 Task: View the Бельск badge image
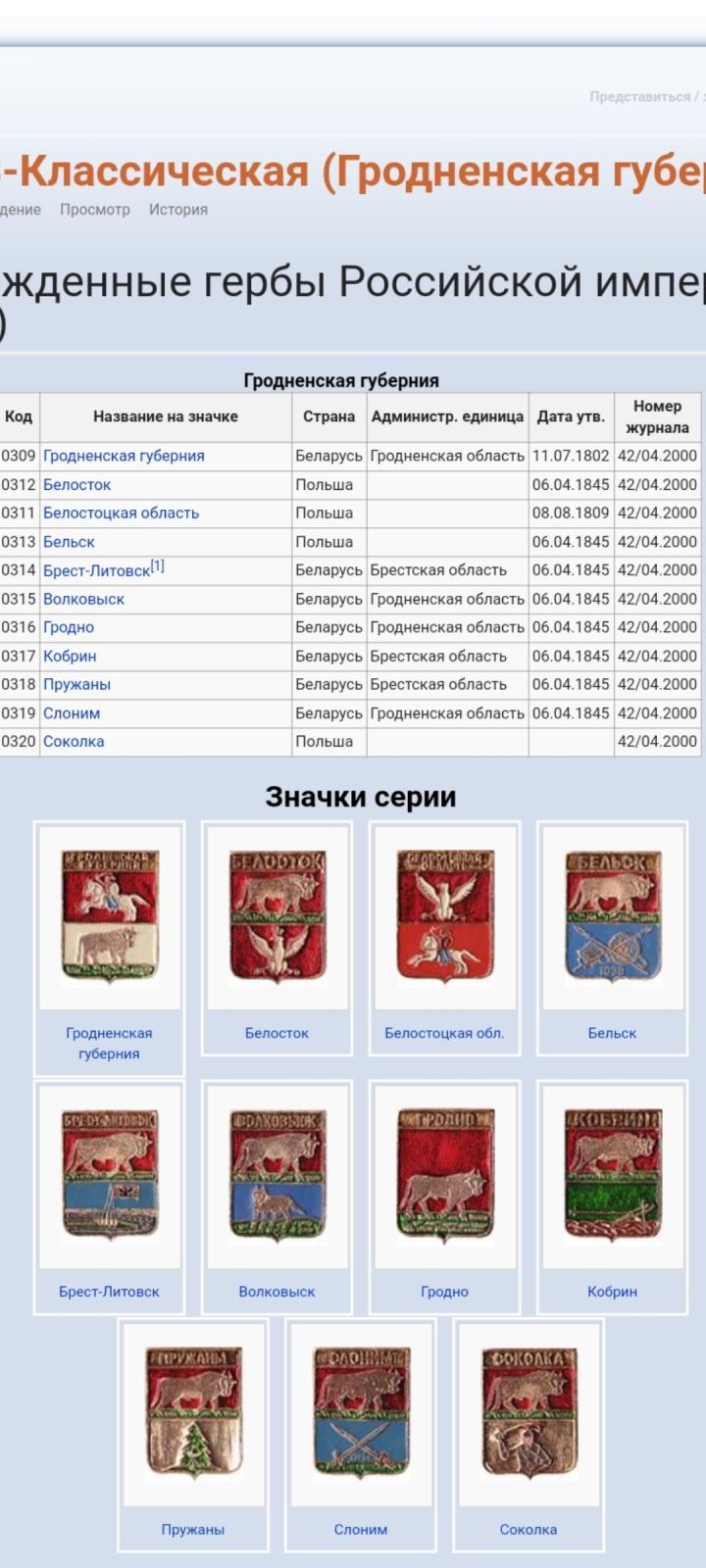pos(612,917)
